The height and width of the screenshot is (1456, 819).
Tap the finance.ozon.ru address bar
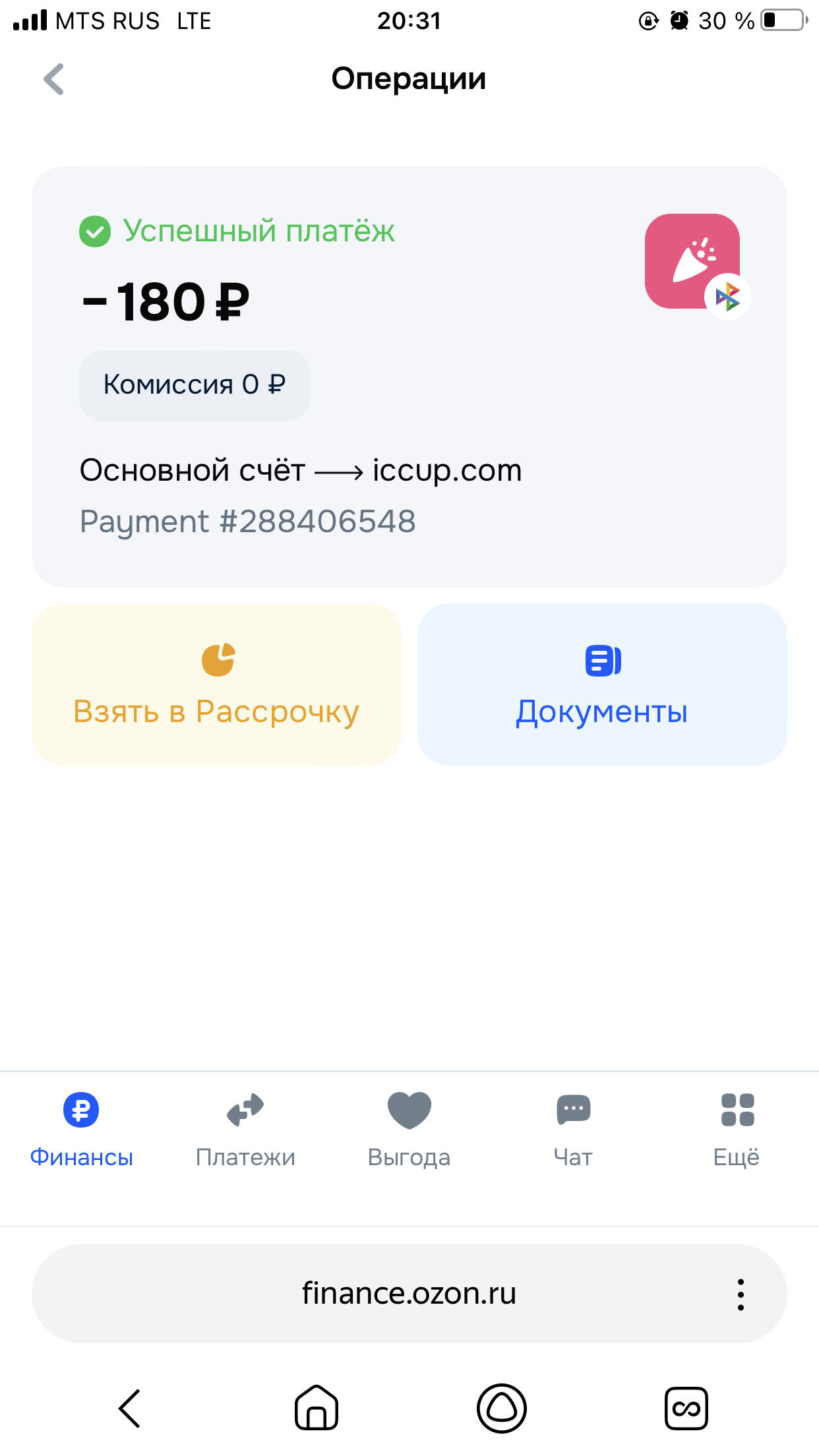409,1294
